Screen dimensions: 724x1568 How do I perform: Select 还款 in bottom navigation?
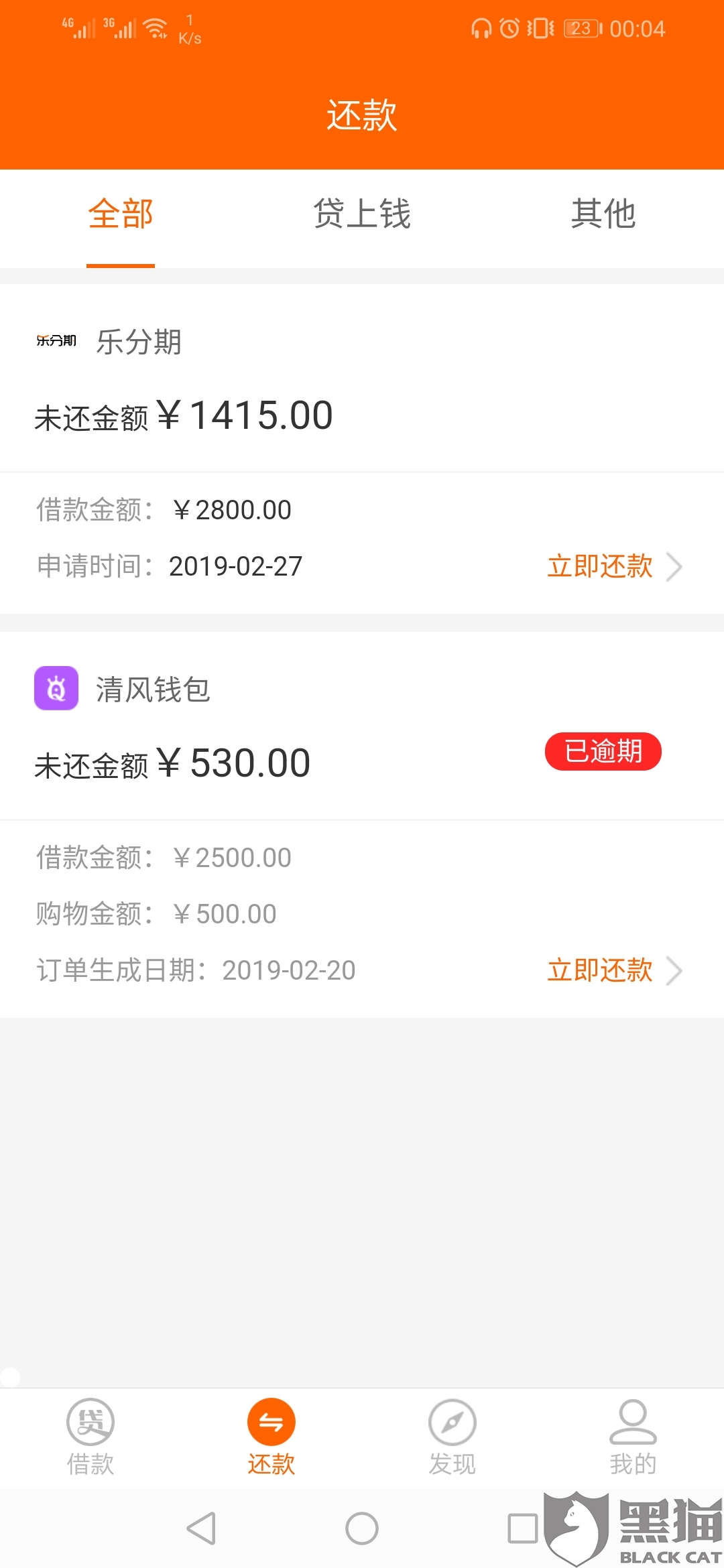point(271,1437)
